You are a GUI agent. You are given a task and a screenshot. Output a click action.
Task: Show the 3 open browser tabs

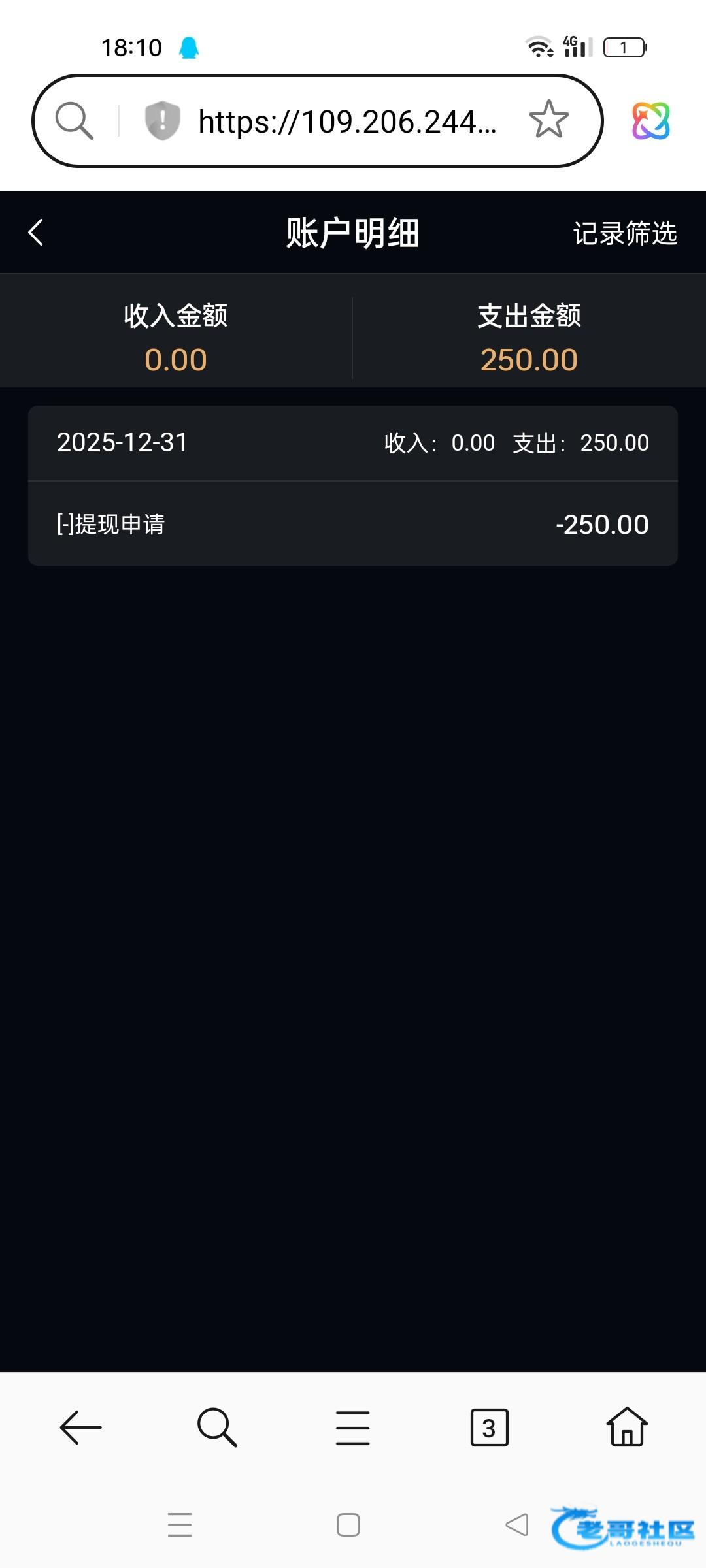[x=489, y=1428]
